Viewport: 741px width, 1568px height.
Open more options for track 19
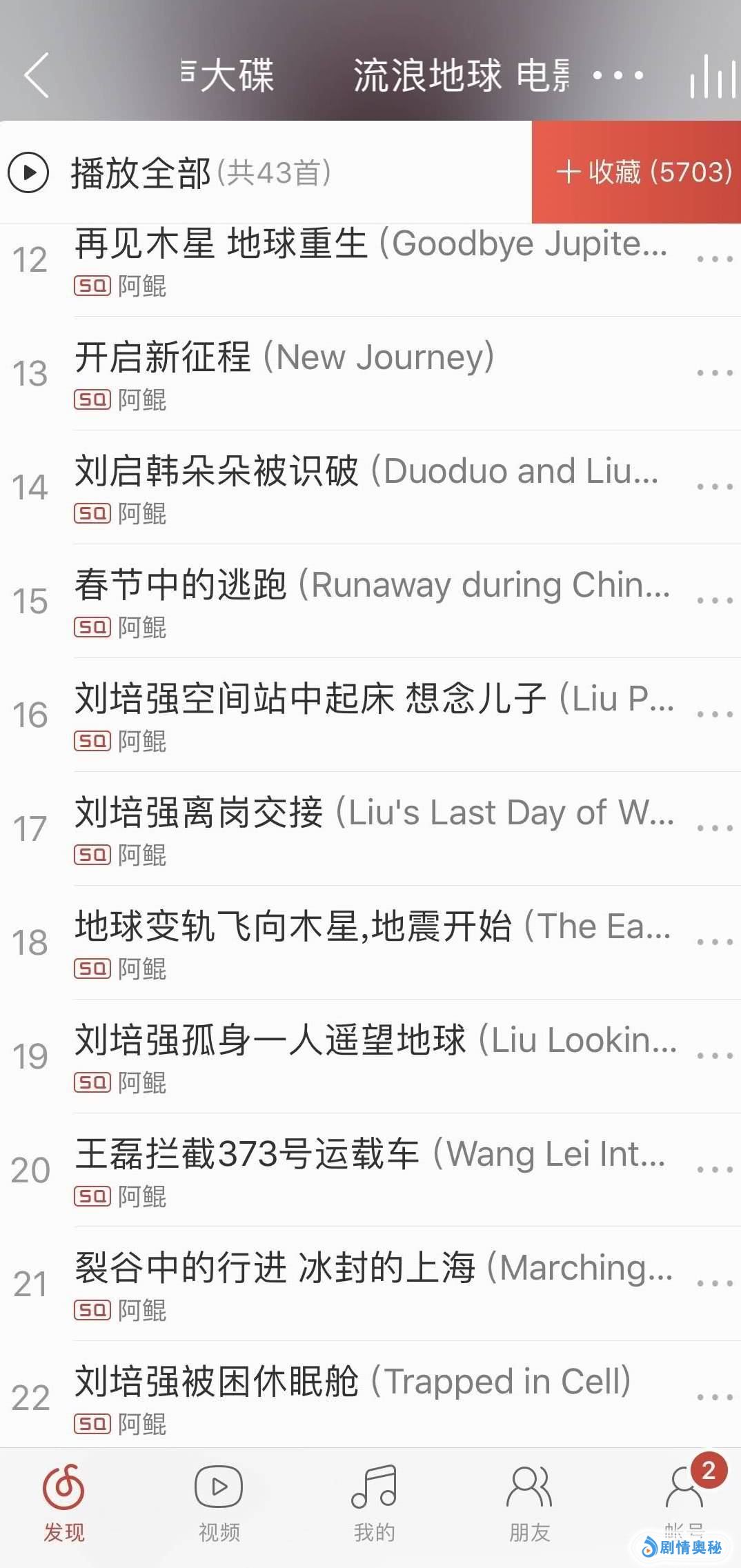pos(714,1056)
